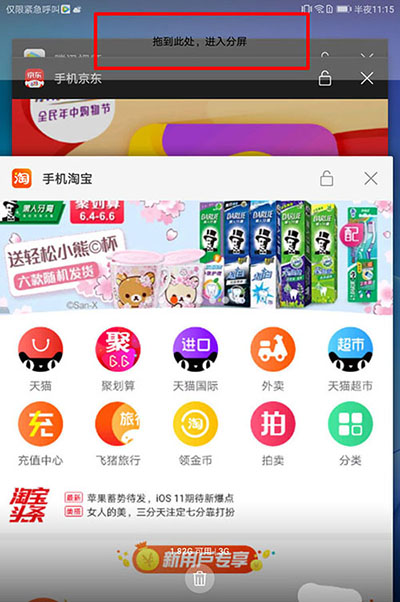Lock the 手机淘宝 app card

click(327, 178)
